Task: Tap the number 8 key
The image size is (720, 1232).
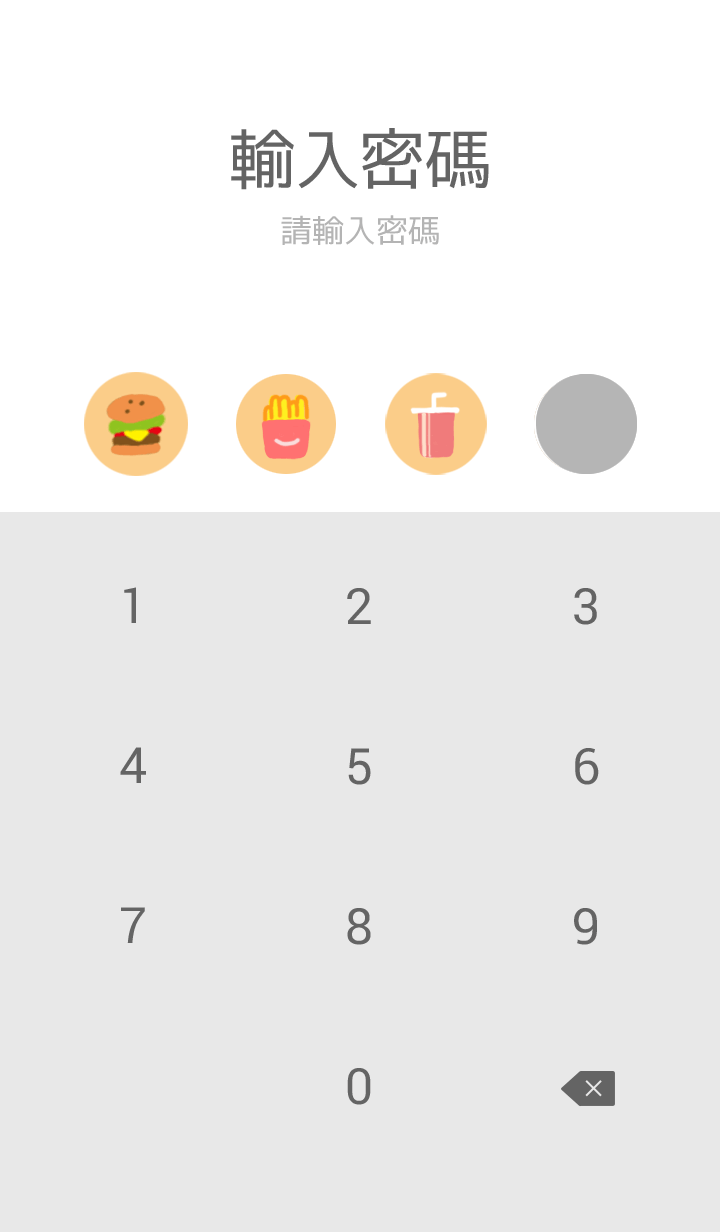Action: (x=359, y=927)
